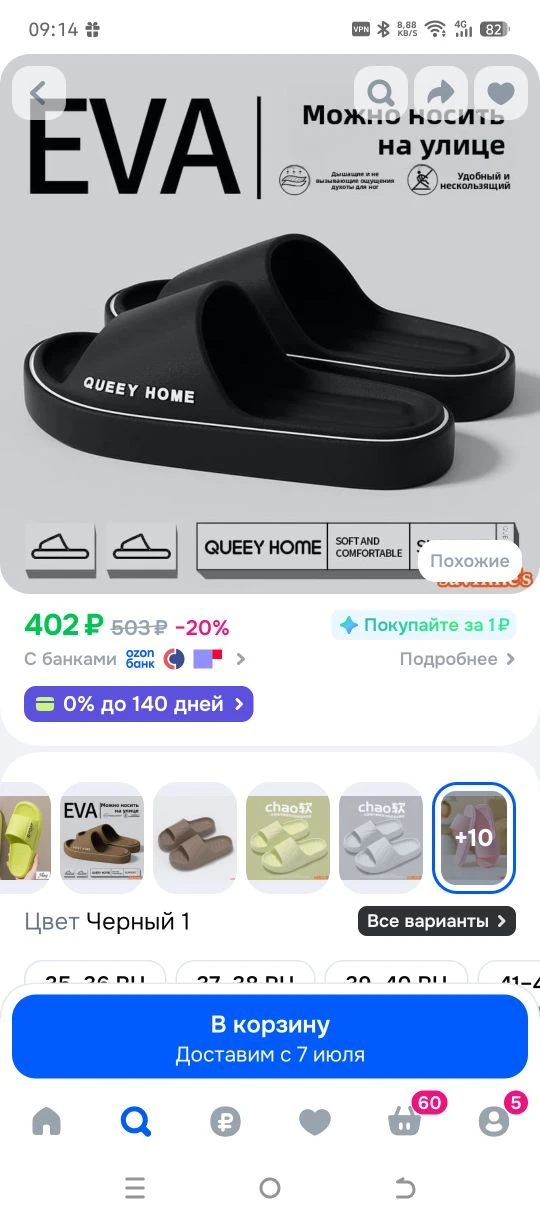Image resolution: width=540 pixels, height=1218 pixels.
Task: Open search from the magnifier icon above the image
Action: (381, 93)
